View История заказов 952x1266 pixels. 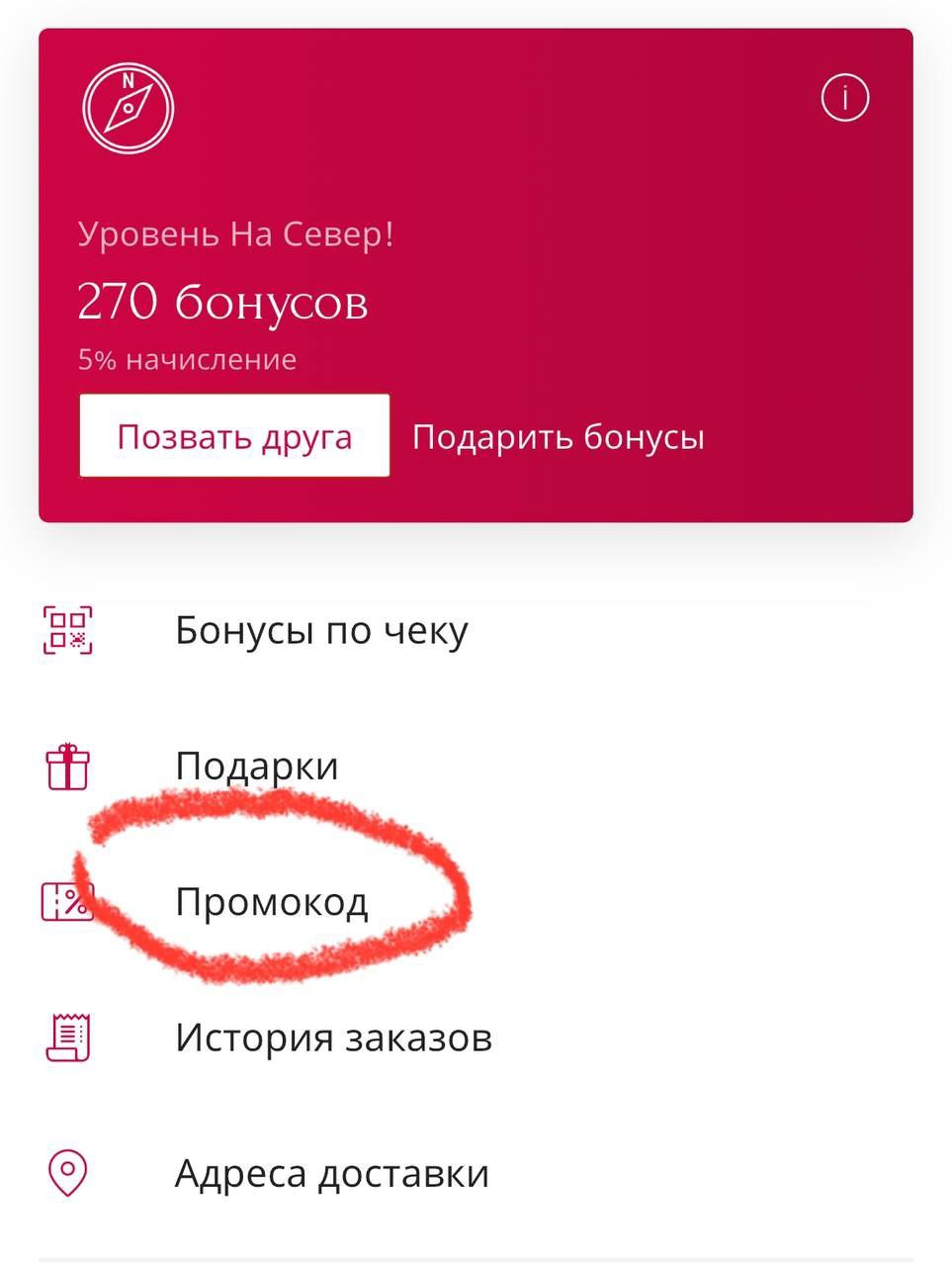point(333,1037)
